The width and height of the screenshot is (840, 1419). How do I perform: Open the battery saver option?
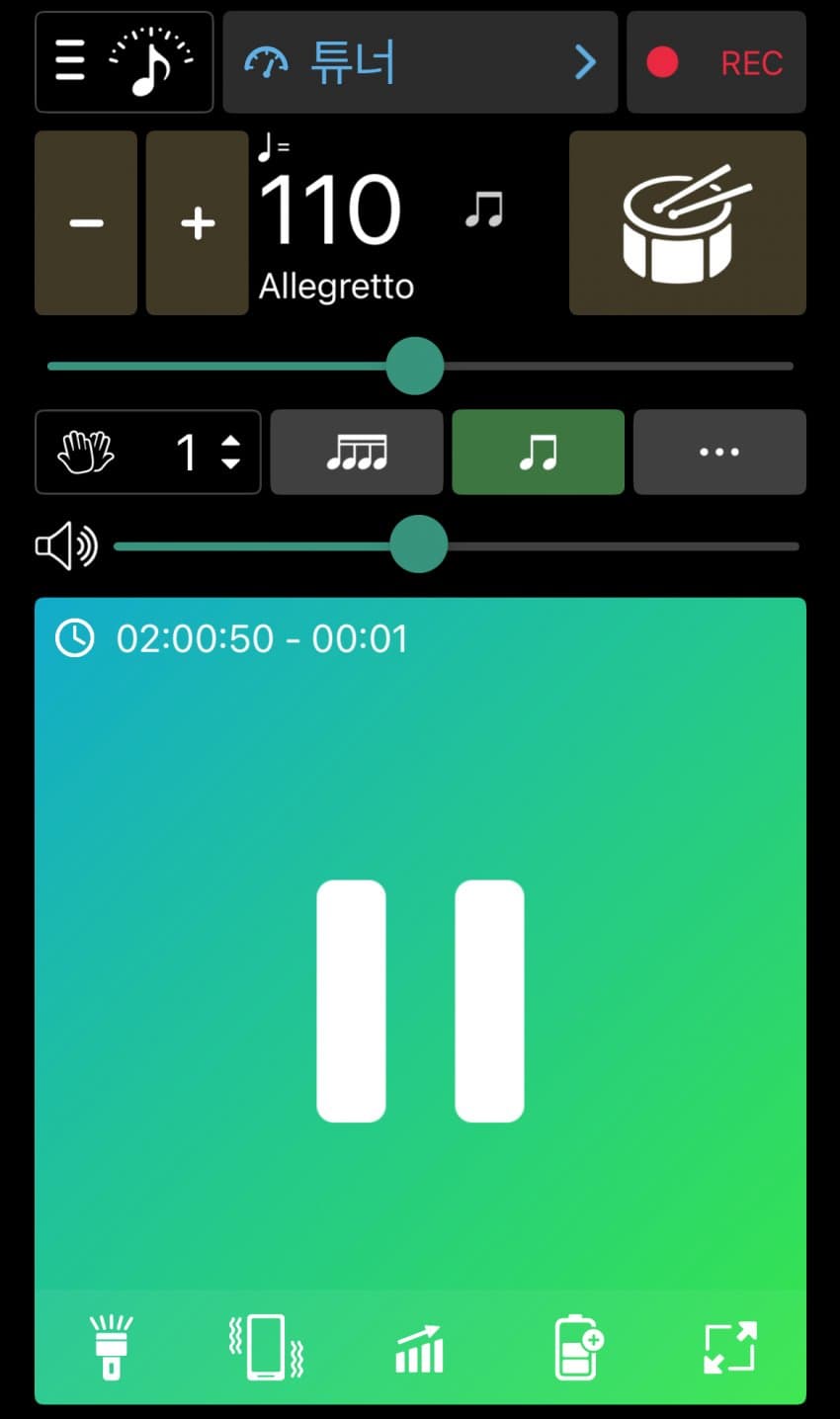point(578,1348)
